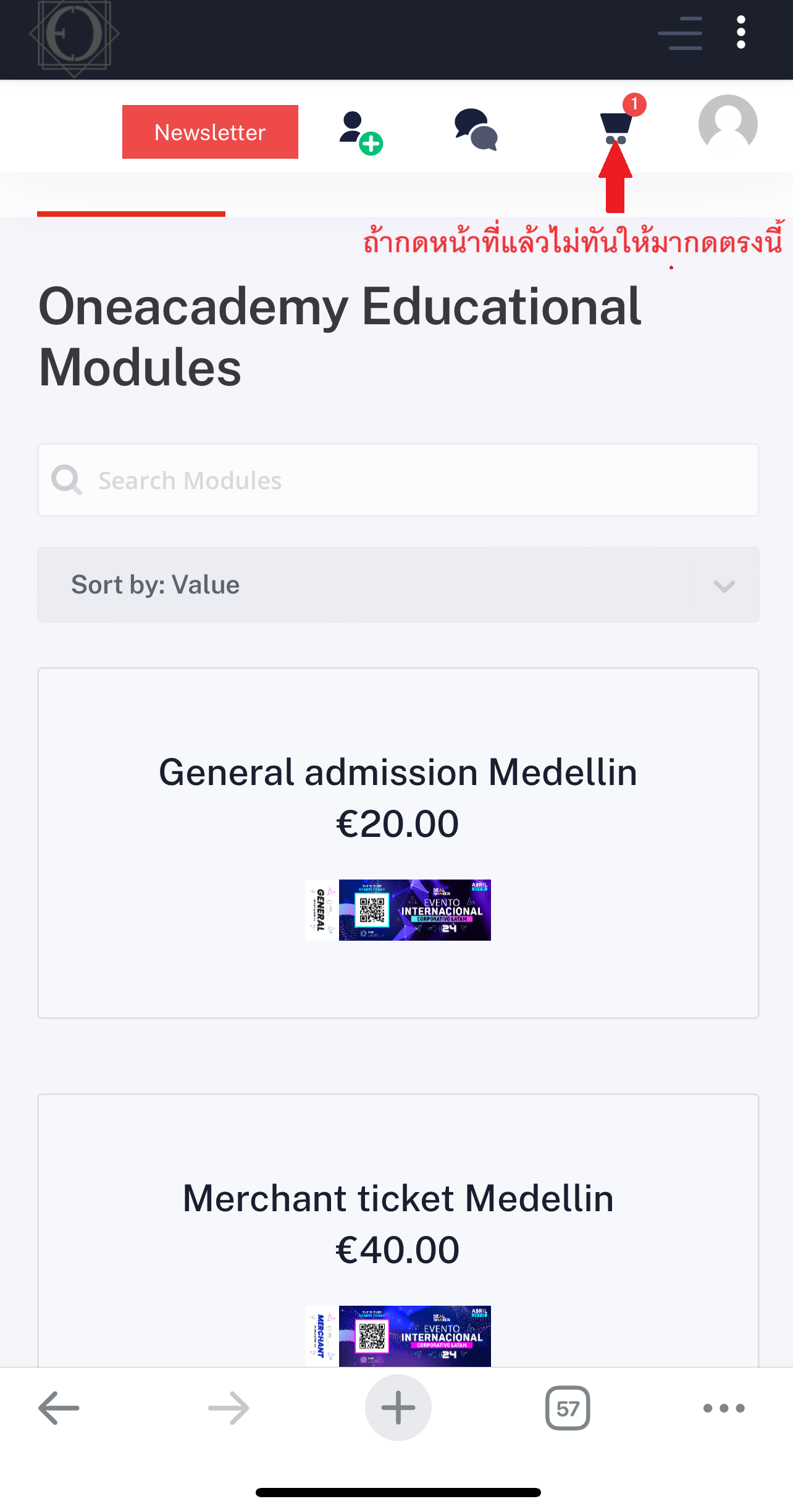Open the chat messages icon
The width and height of the screenshot is (793, 1512).
point(476,130)
